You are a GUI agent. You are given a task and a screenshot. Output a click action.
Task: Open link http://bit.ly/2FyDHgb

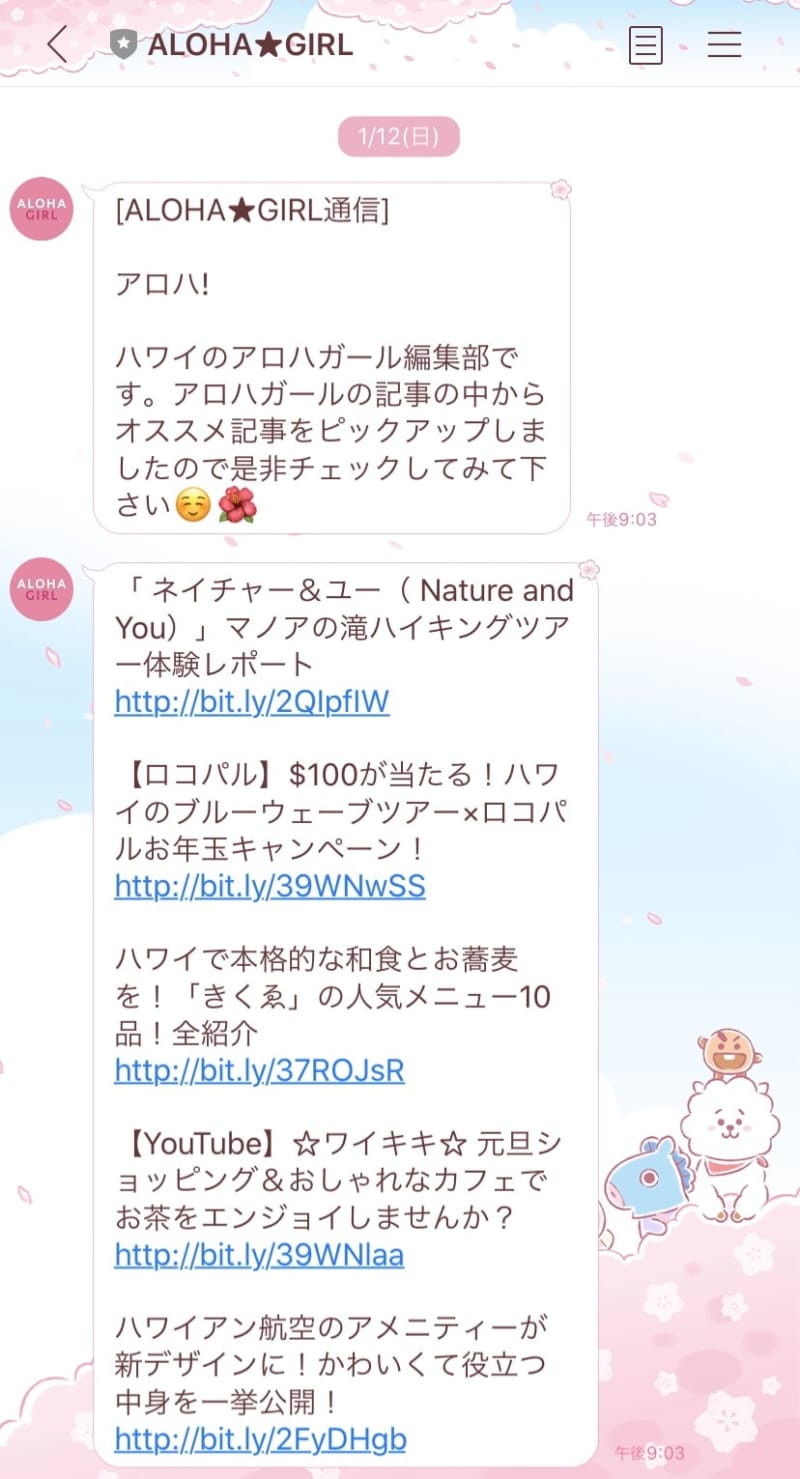coord(261,1438)
